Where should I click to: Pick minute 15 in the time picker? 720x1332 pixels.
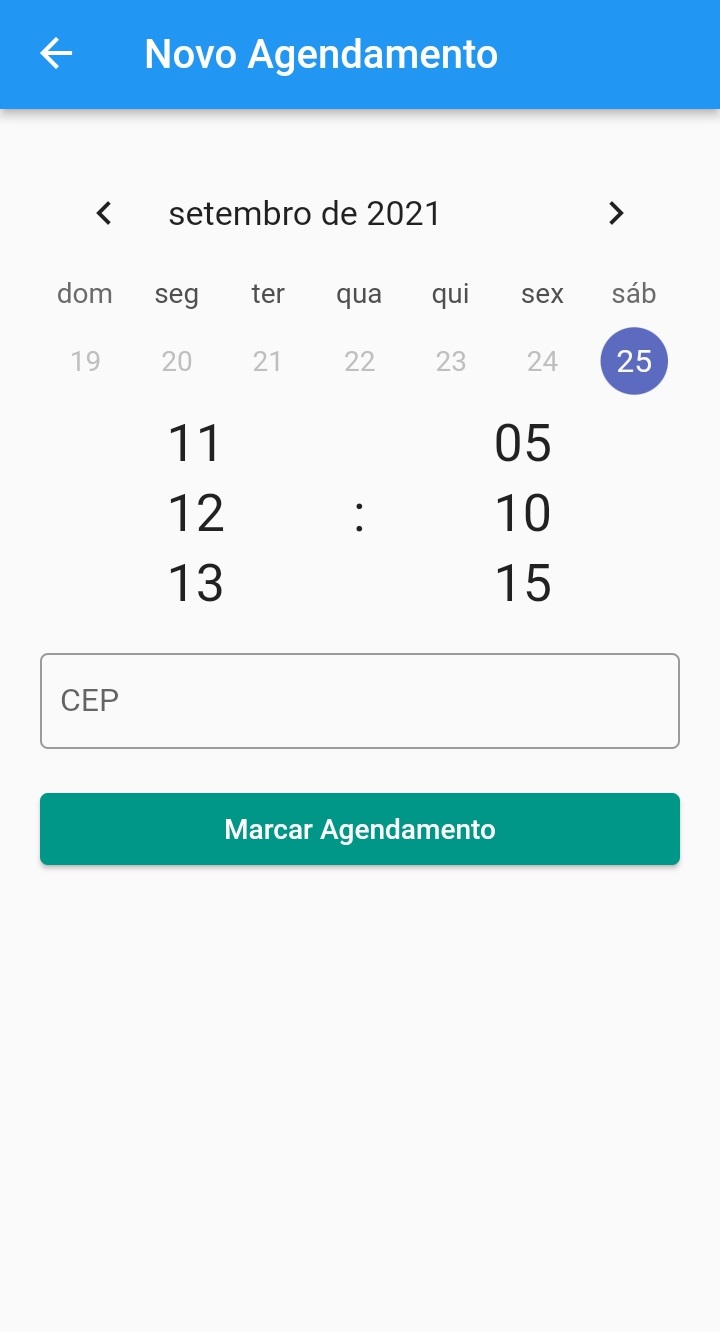(523, 583)
